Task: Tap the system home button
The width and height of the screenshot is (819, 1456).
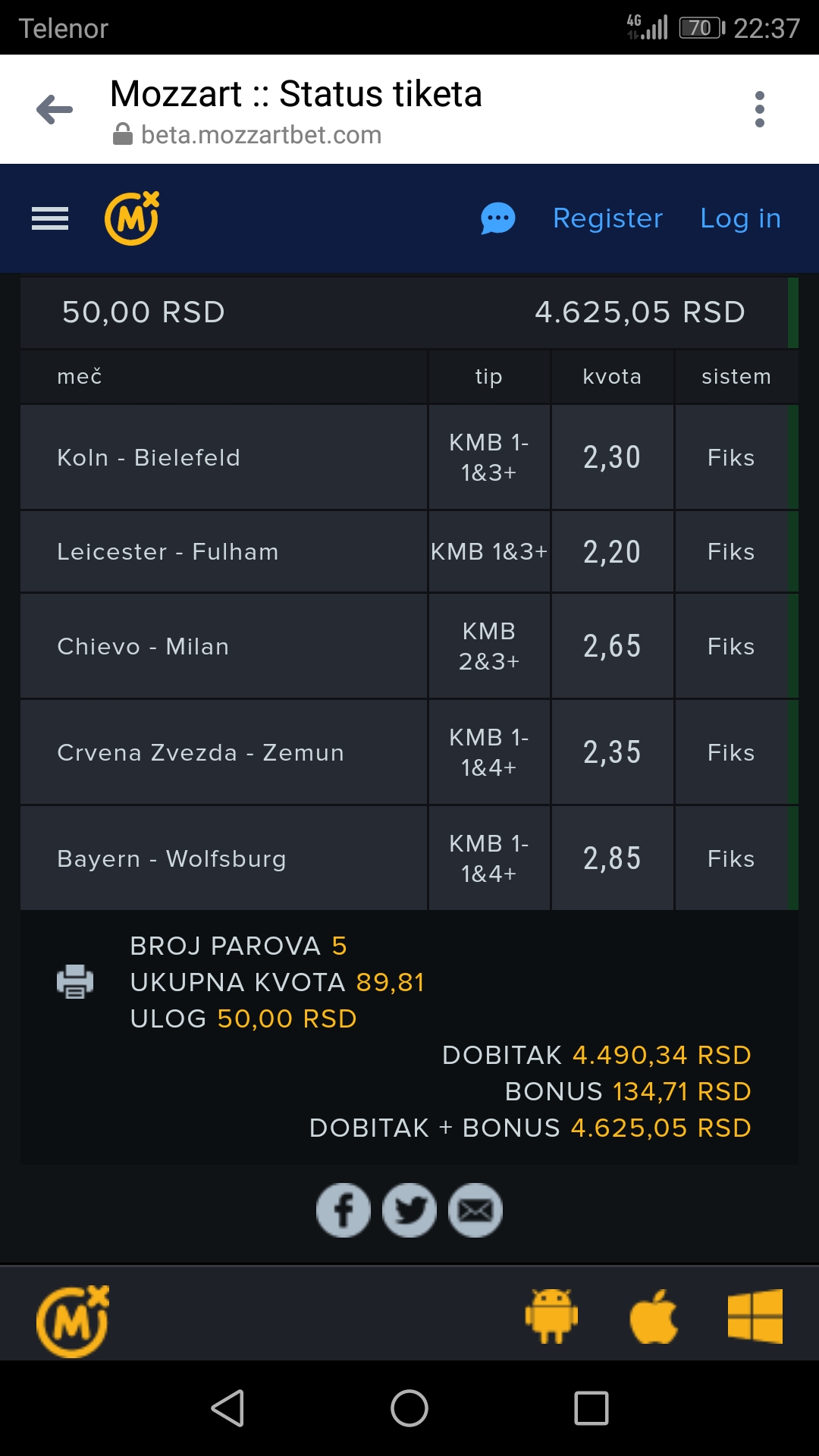Action: [x=409, y=1408]
